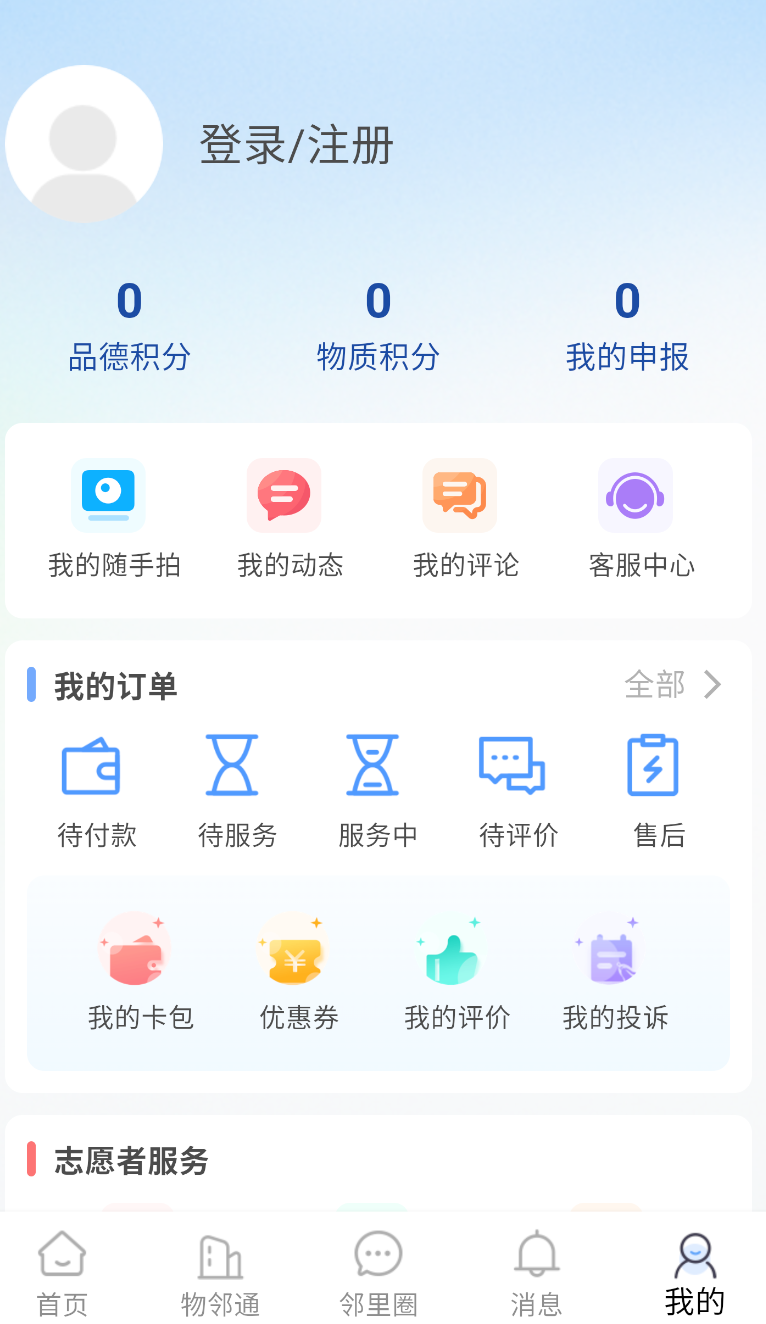Image resolution: width=766 pixels, height=1324 pixels.
Task: Open the 我的投诉 complaint icon
Action: 608,950
